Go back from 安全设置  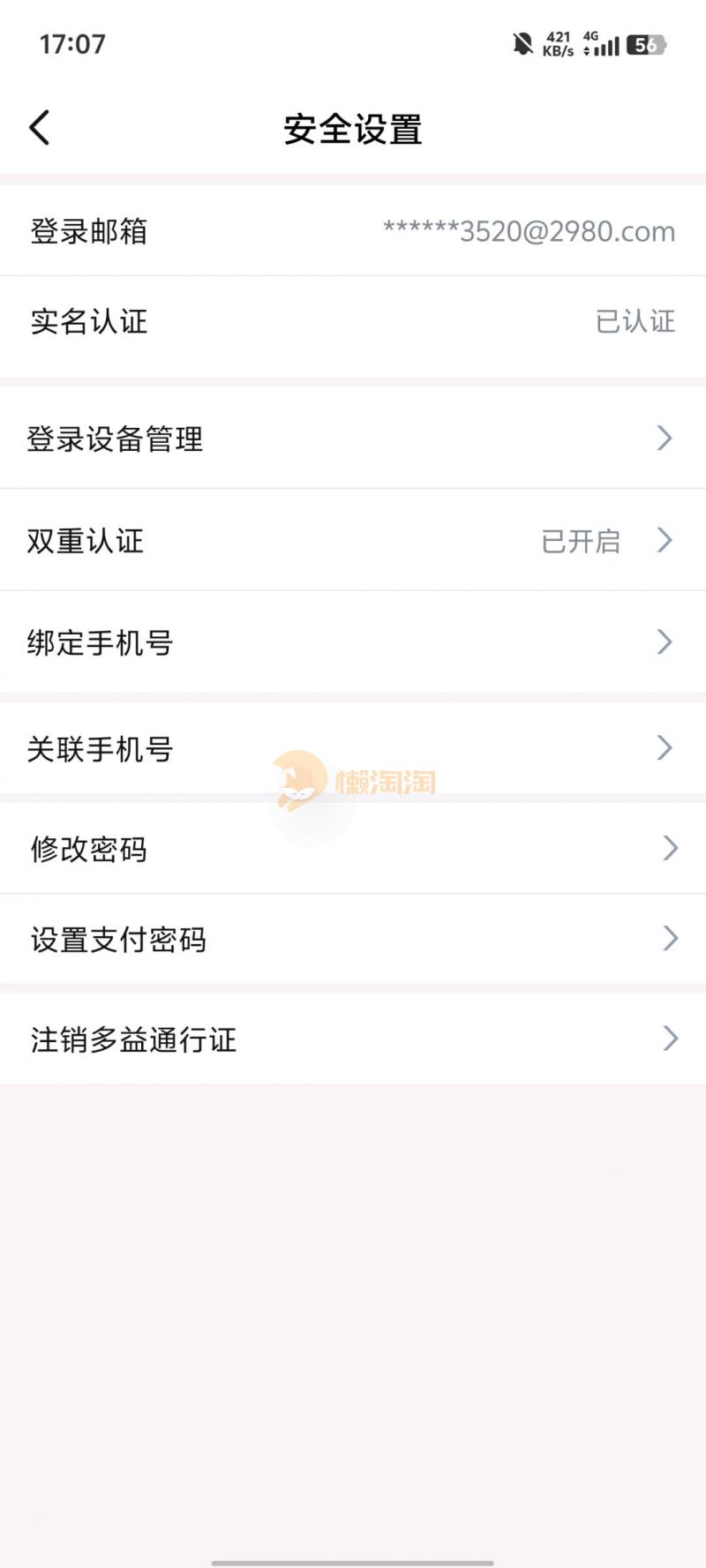click(40, 128)
